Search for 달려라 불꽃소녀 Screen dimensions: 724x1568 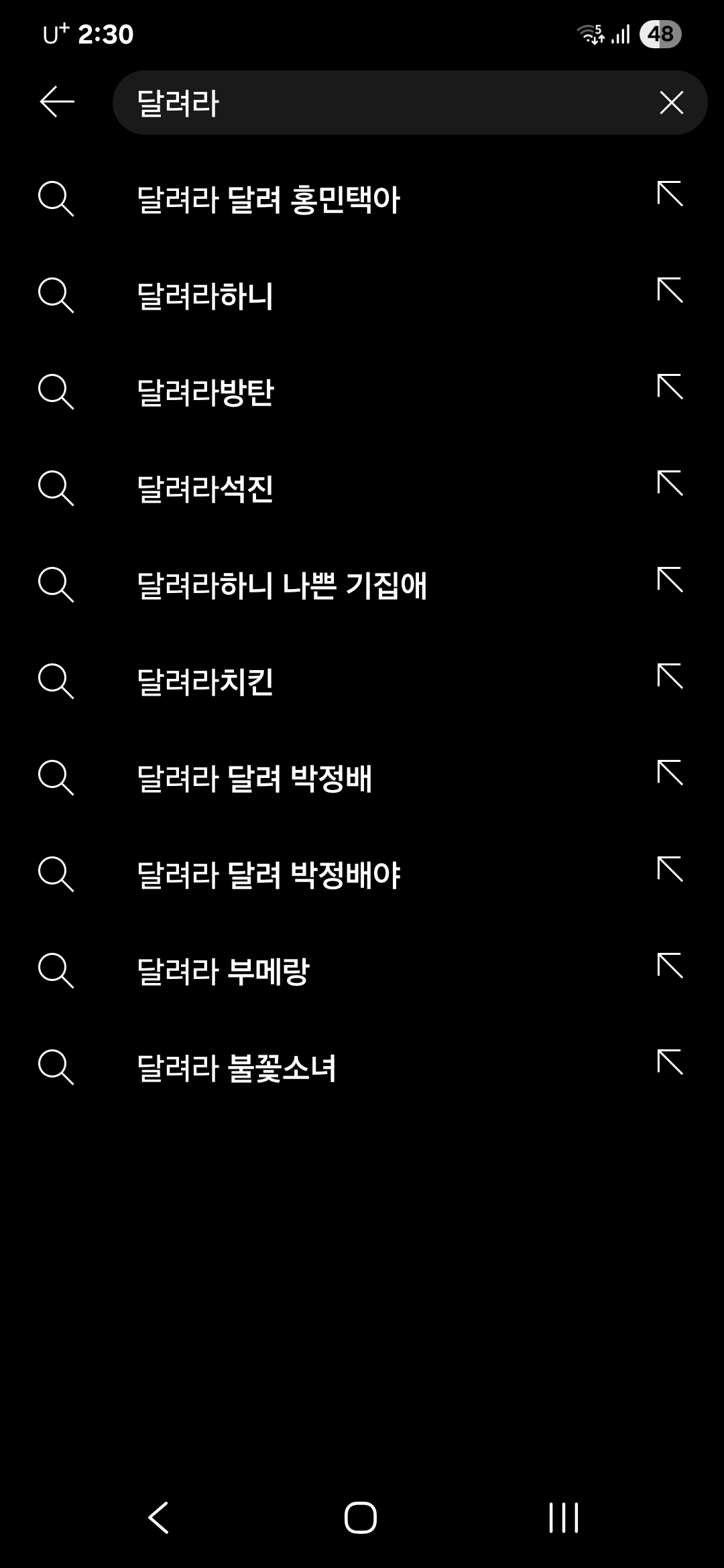tap(236, 1067)
